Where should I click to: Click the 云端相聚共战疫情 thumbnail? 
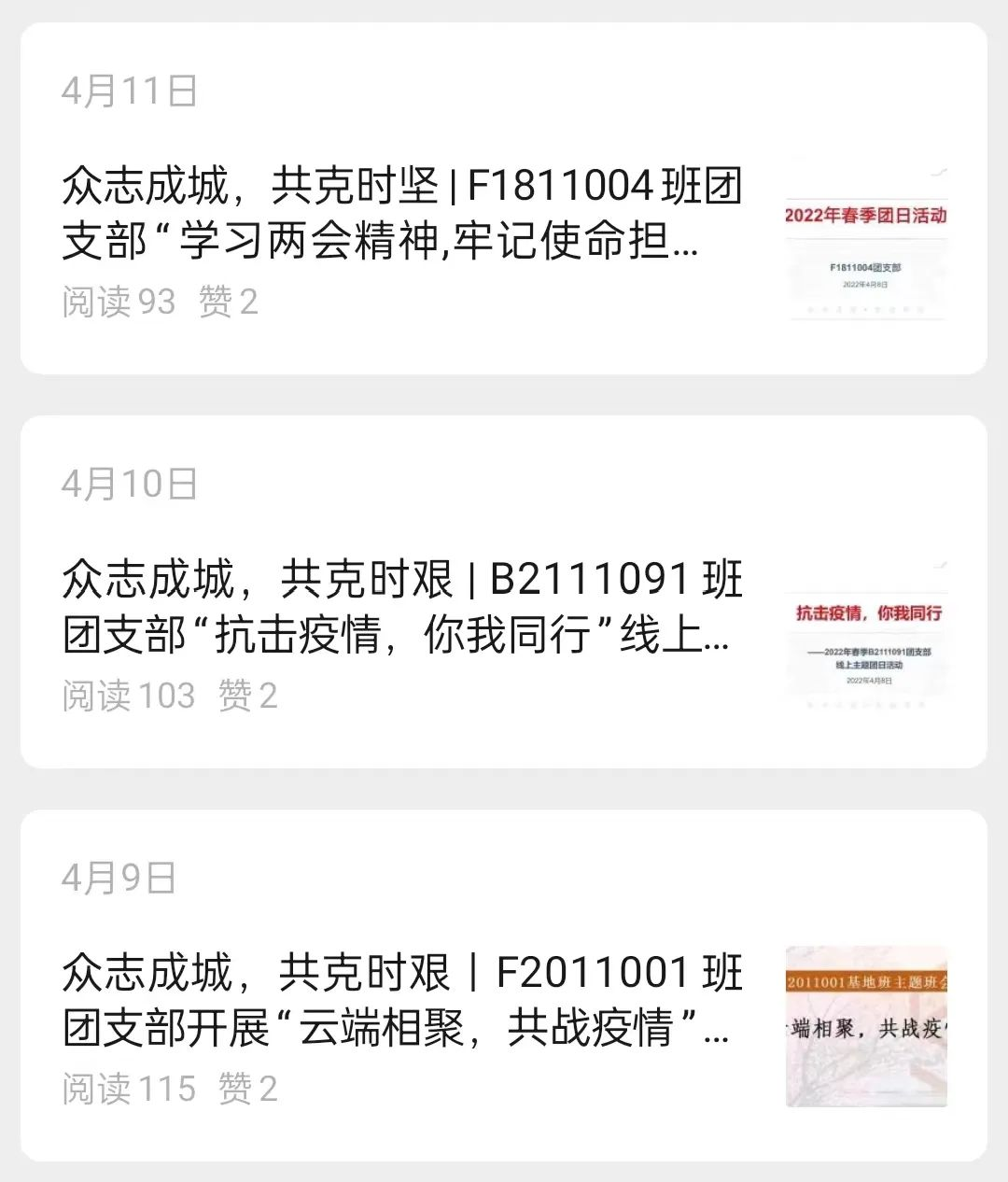click(x=866, y=1027)
